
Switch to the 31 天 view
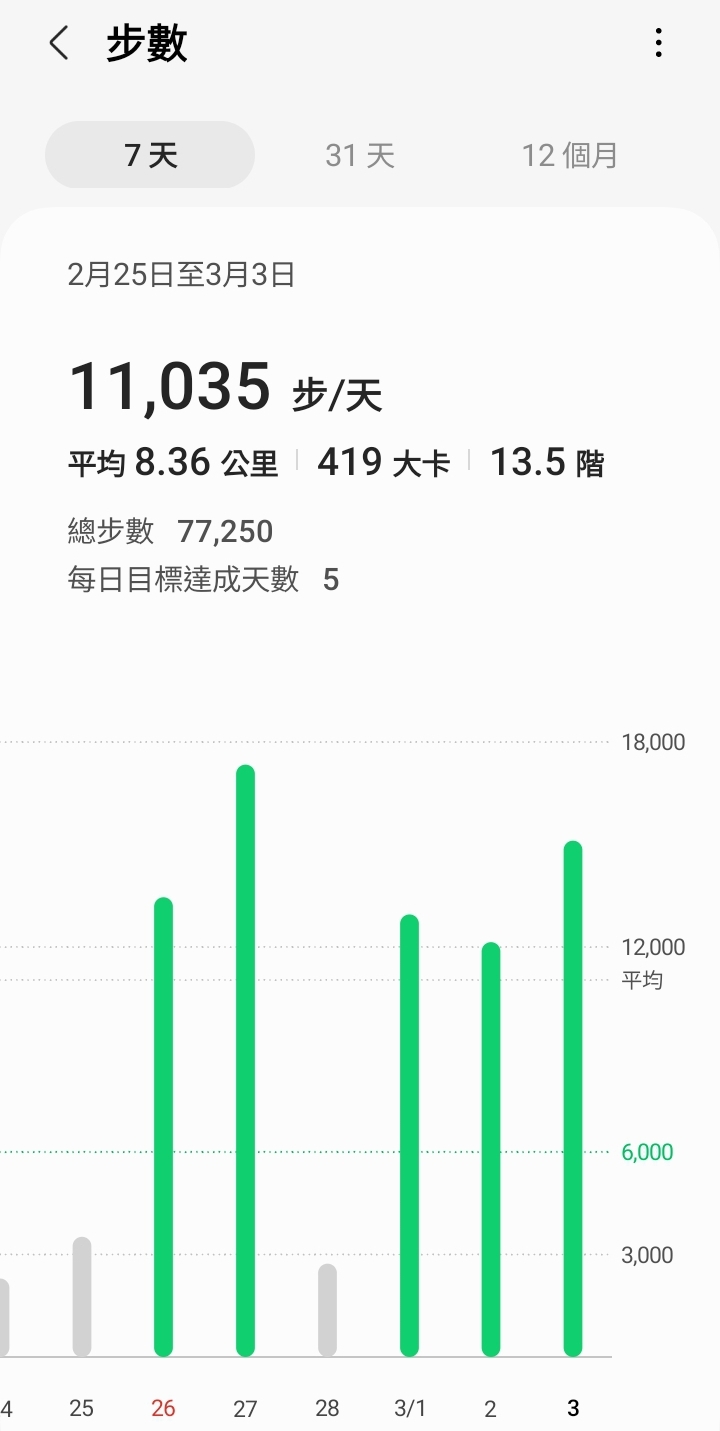[360, 155]
